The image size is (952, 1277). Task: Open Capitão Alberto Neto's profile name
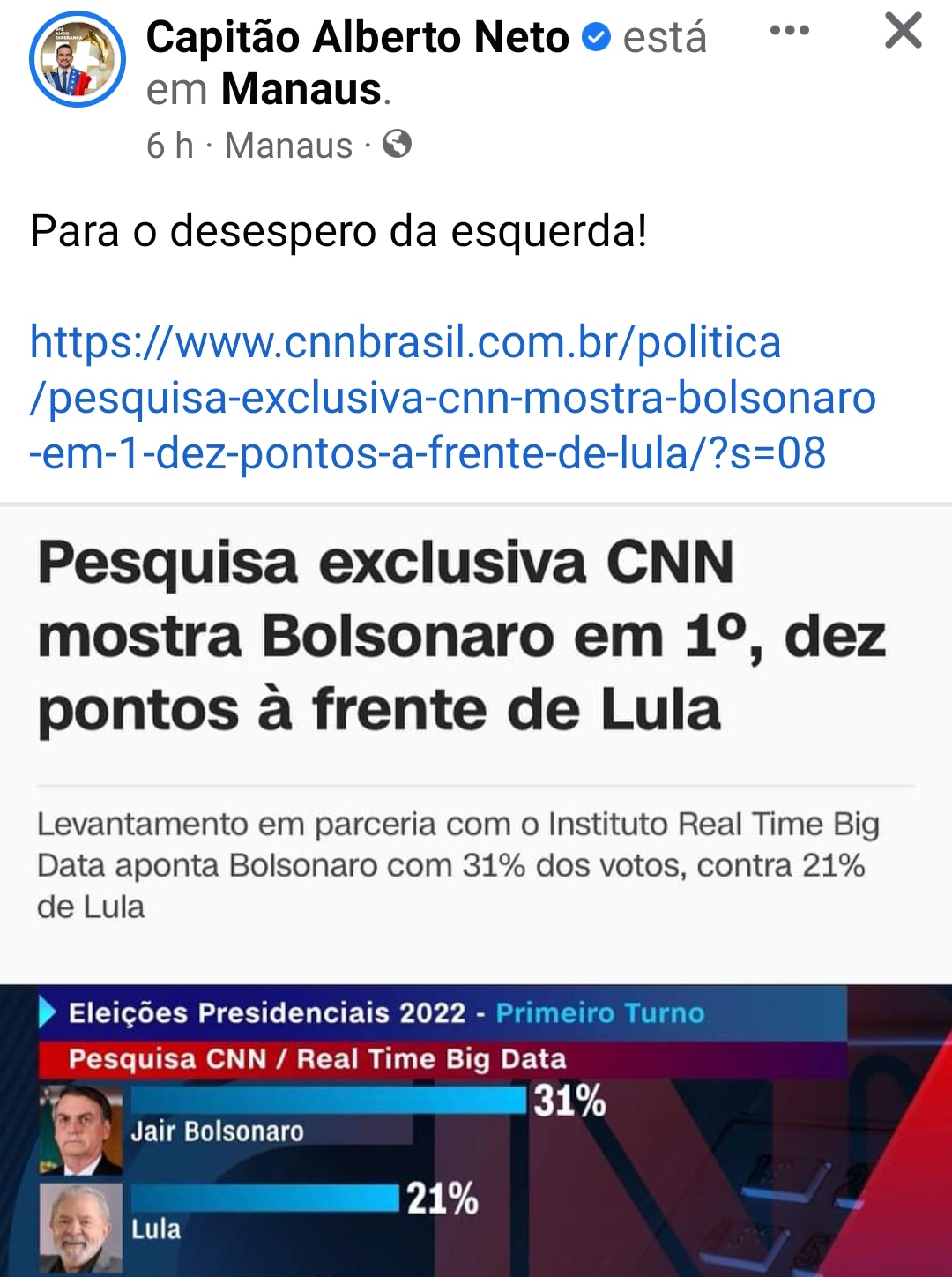pos(357,38)
